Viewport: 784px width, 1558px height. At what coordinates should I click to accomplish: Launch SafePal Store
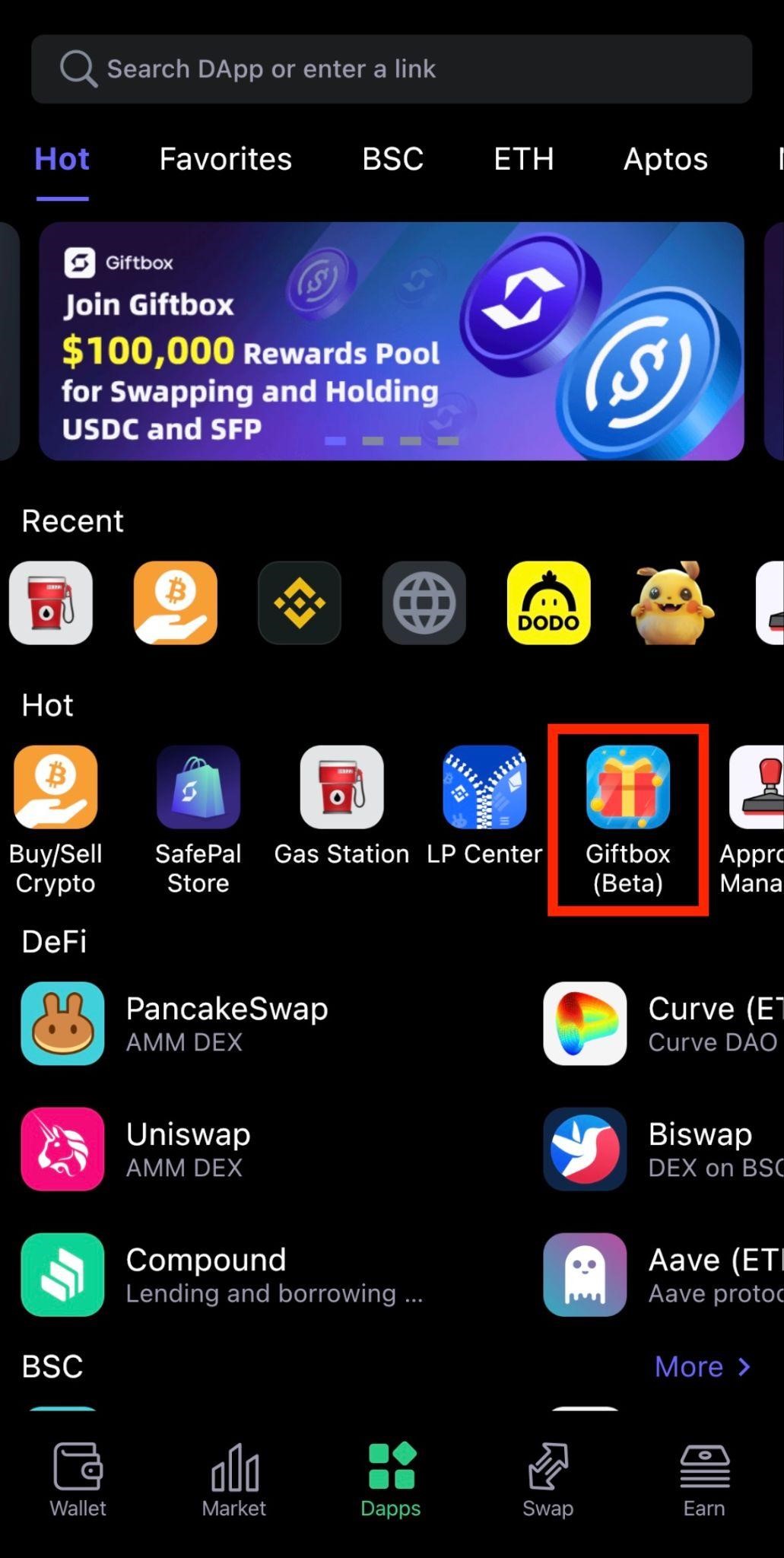point(198,787)
